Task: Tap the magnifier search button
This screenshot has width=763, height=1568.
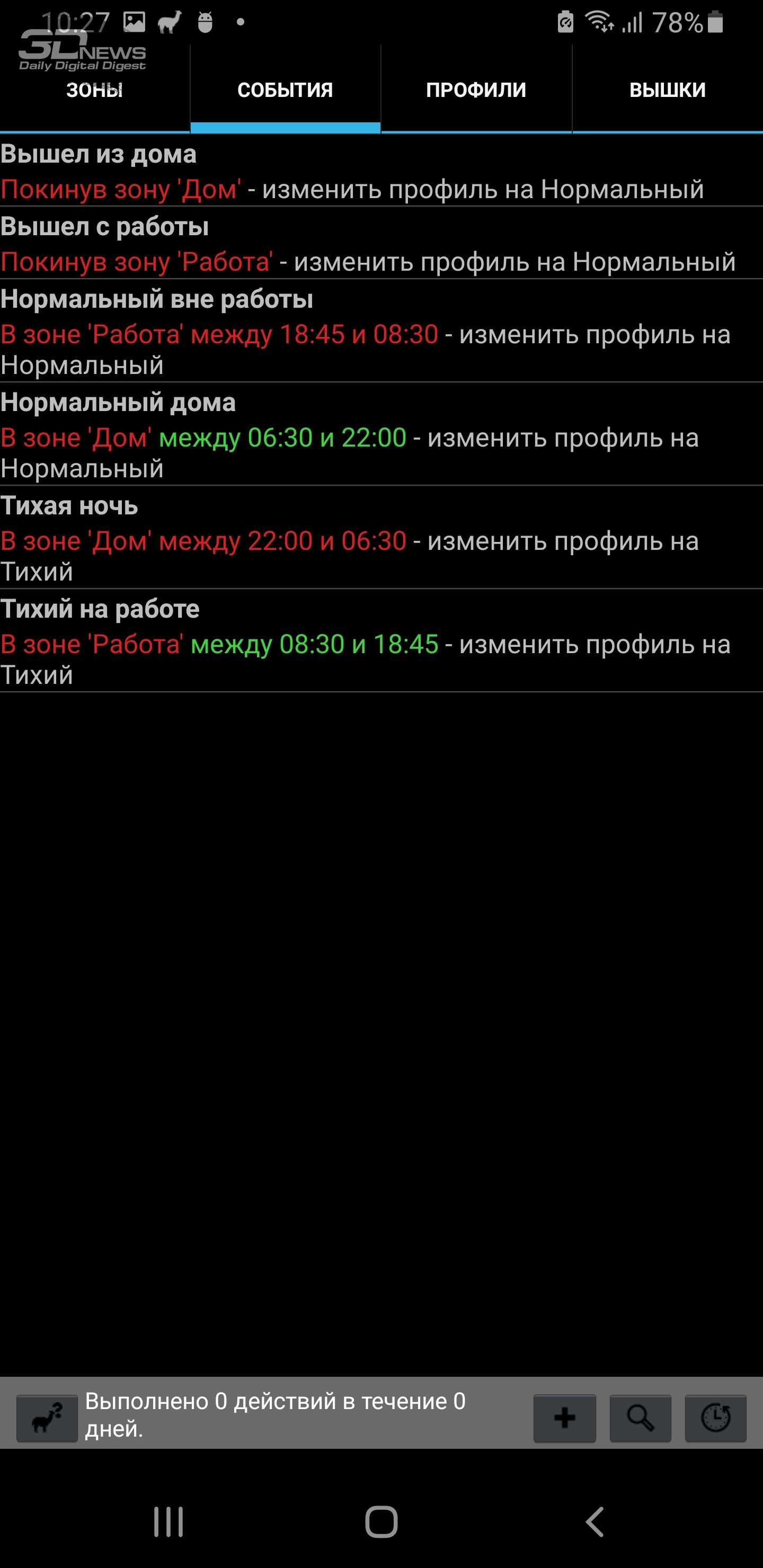Action: [640, 1418]
